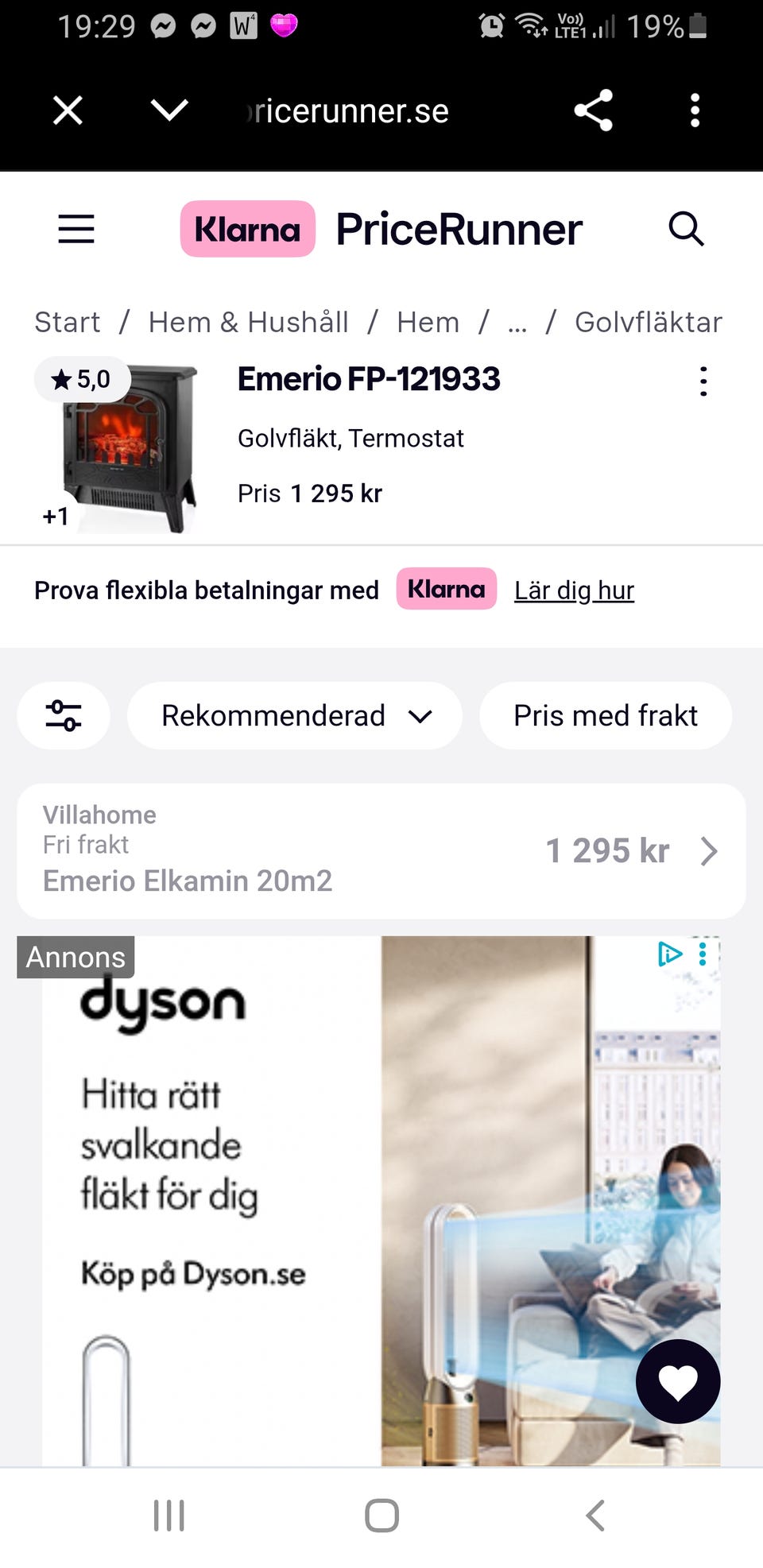Open the PriceRunner hamburger menu
Image resolution: width=763 pixels, height=1568 pixels.
coord(76,229)
